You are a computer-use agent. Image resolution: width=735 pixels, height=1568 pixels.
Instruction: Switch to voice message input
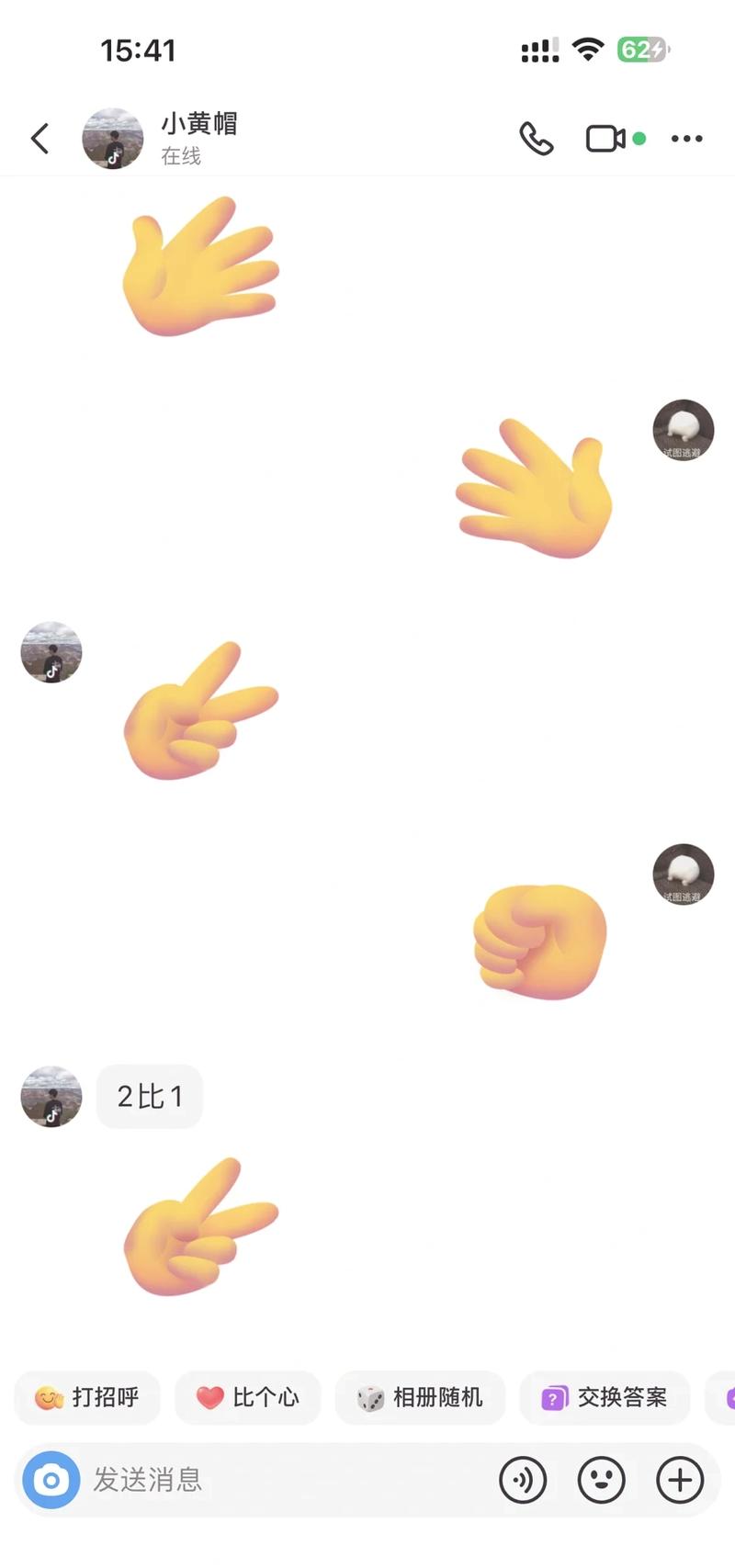click(523, 1480)
